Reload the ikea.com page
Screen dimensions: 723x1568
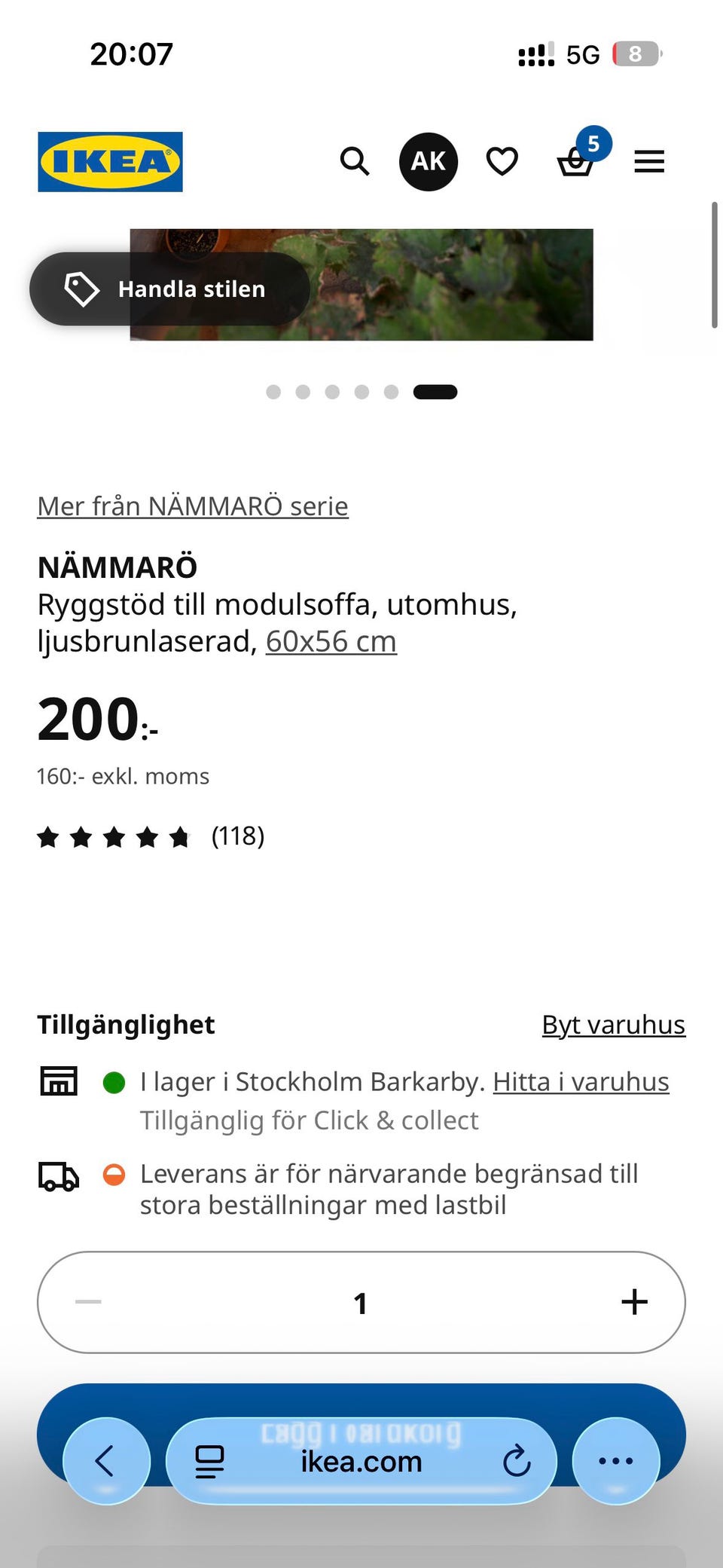[x=517, y=1461]
